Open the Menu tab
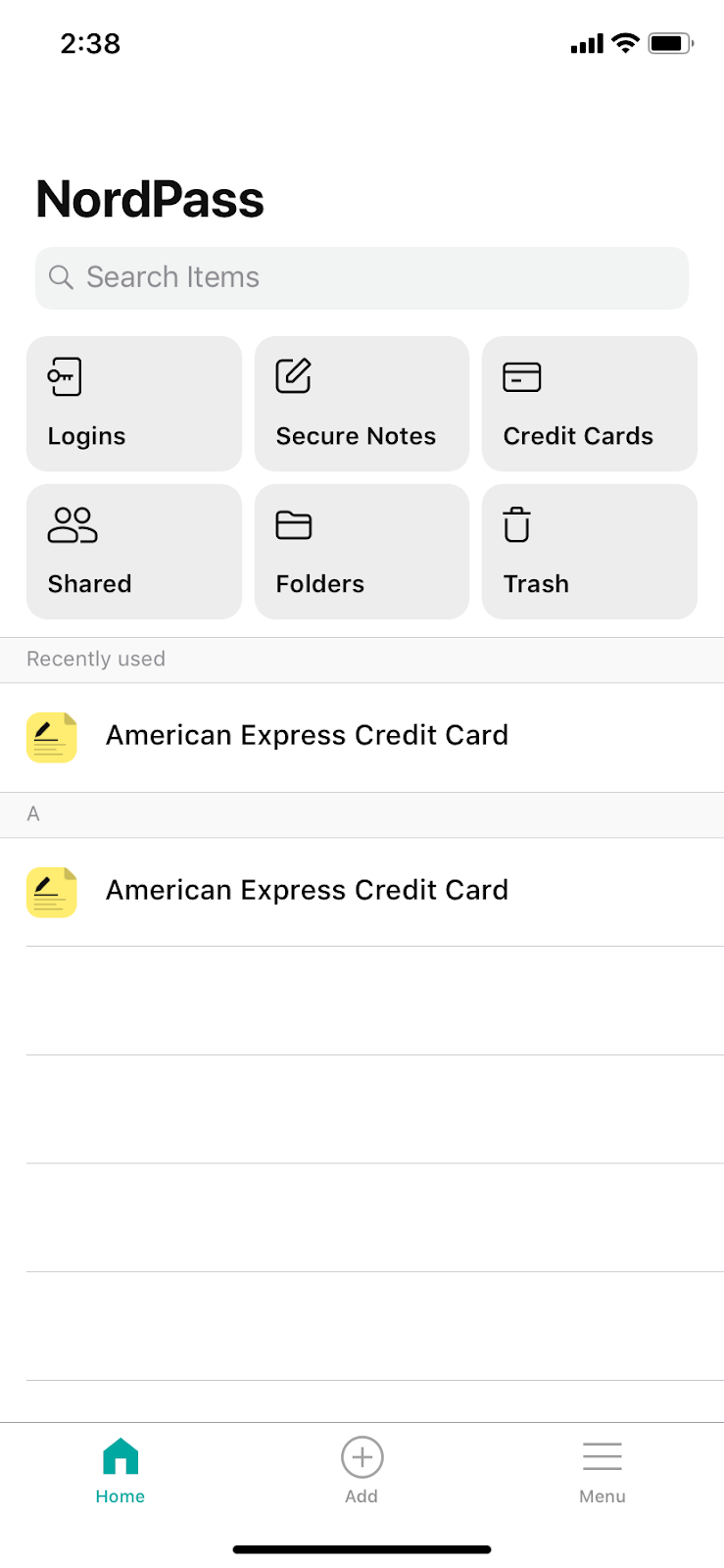 [x=603, y=1471]
